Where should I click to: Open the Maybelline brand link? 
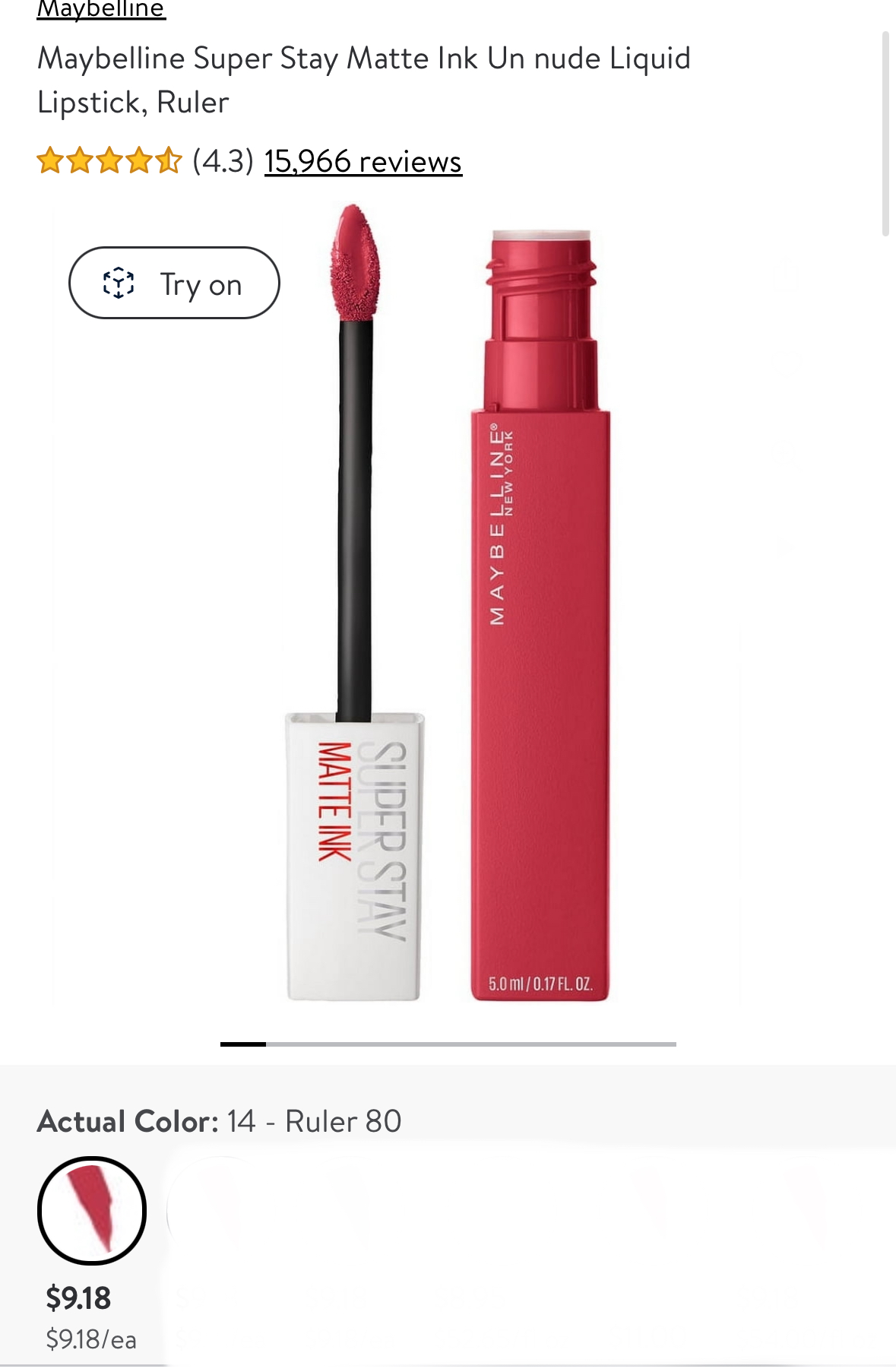pos(101,9)
